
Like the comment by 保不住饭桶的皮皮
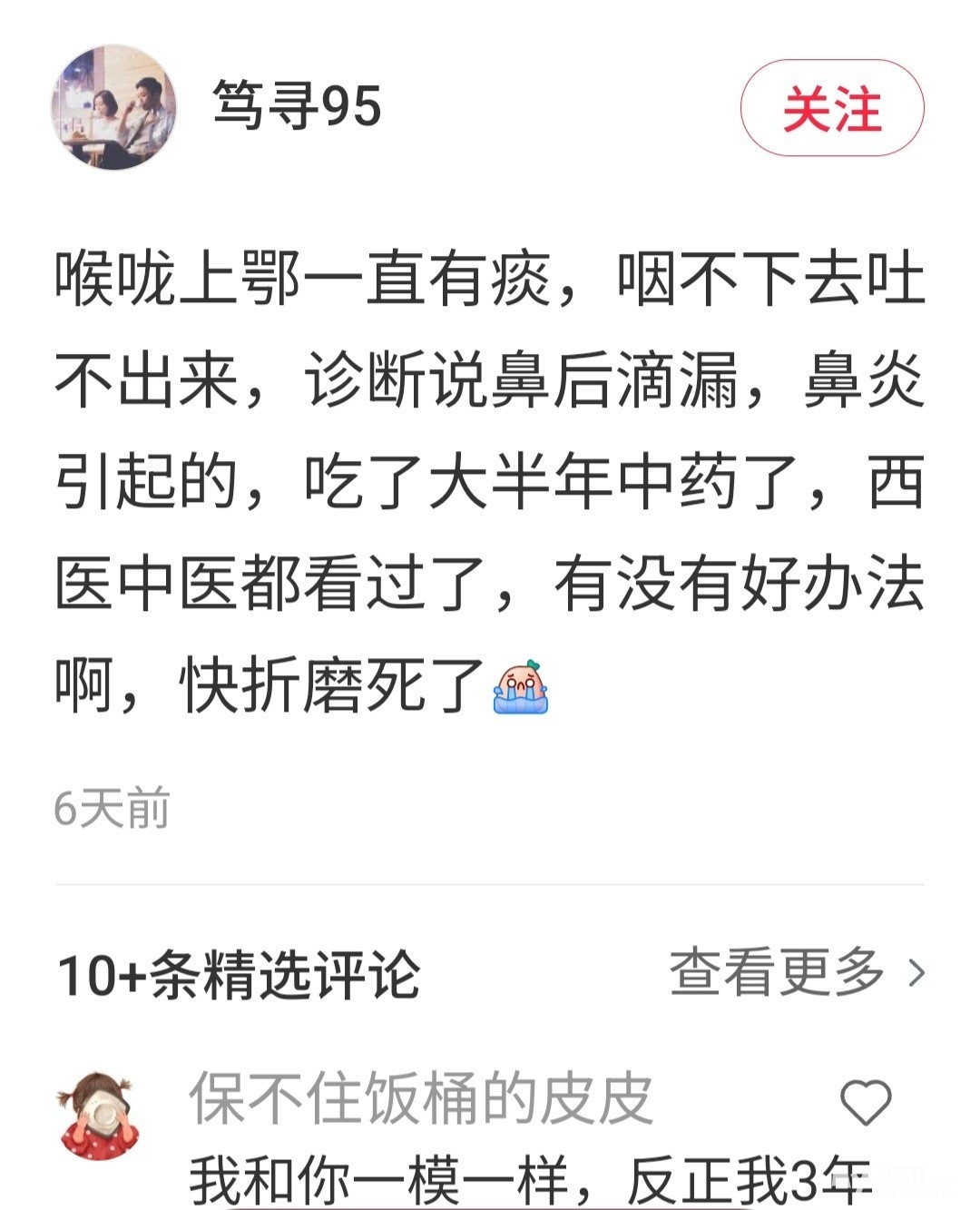pos(866,1102)
